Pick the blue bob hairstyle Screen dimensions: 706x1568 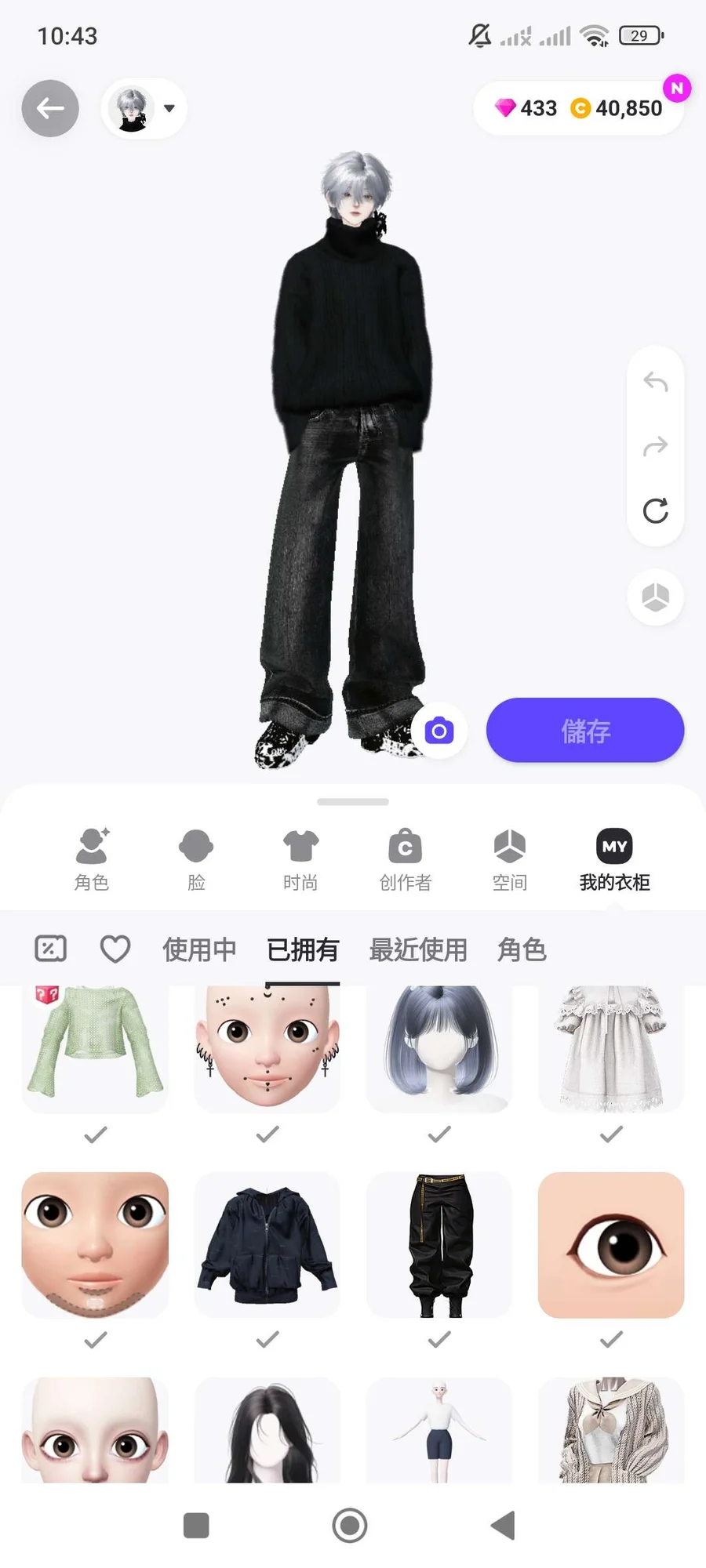(x=439, y=1044)
